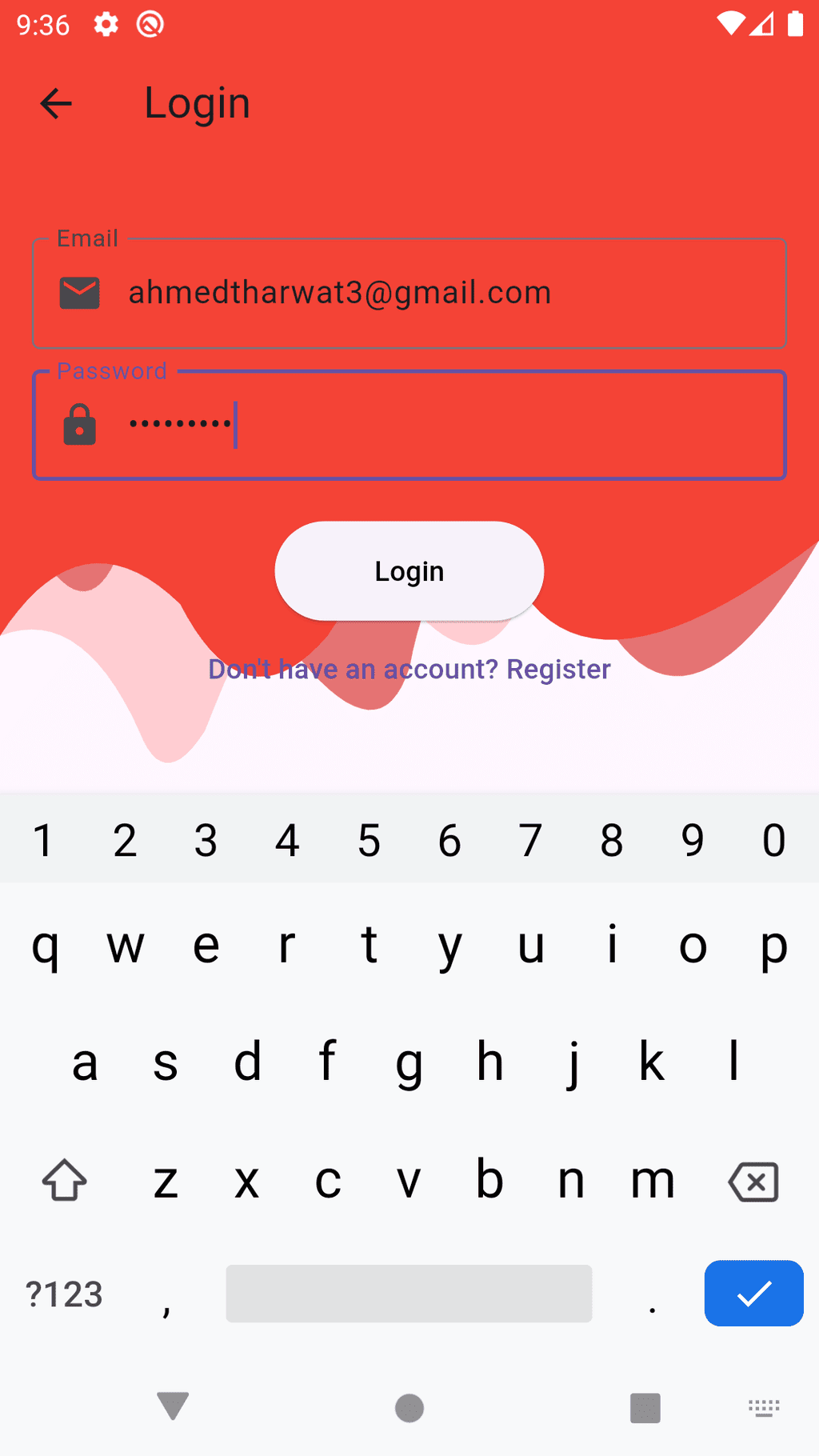Focus the Password field
The image size is (819, 1456).
tap(409, 425)
